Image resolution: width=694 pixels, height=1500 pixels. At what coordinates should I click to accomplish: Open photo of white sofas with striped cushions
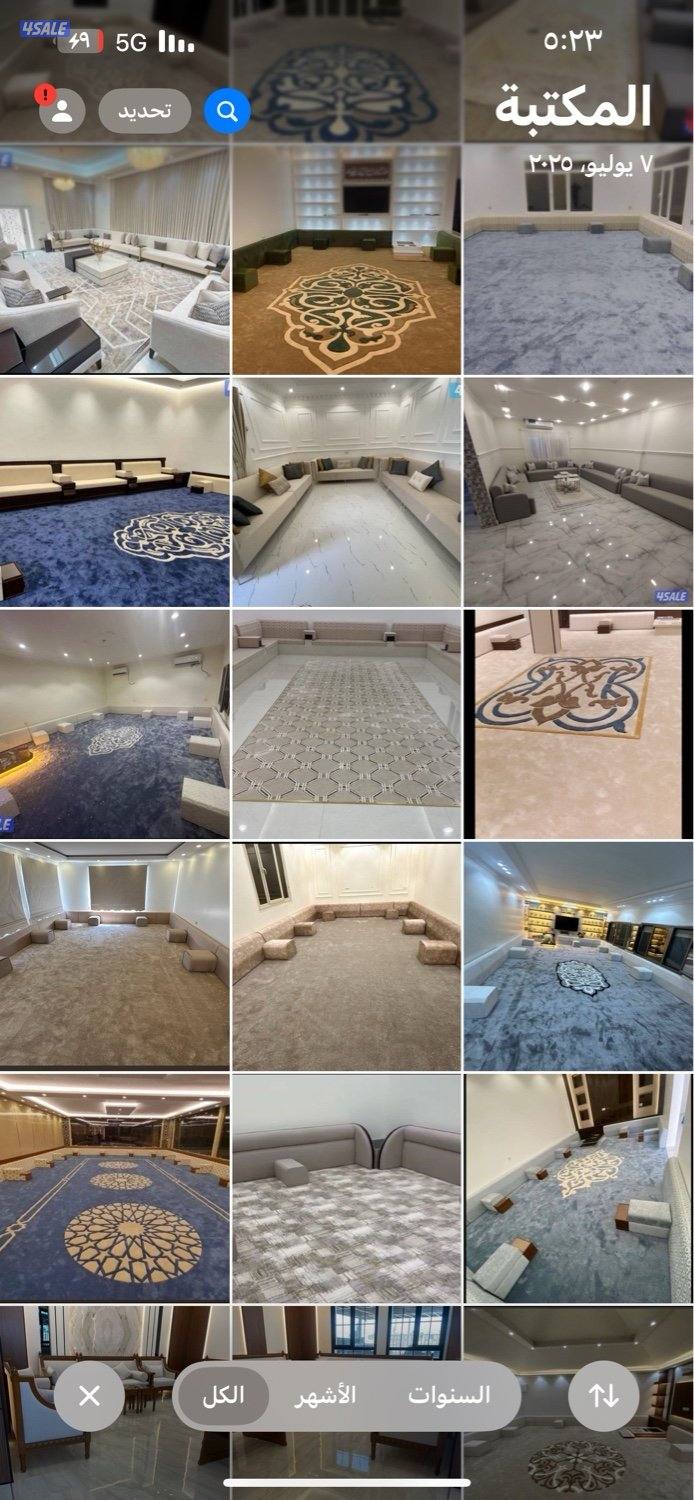[x=114, y=260]
